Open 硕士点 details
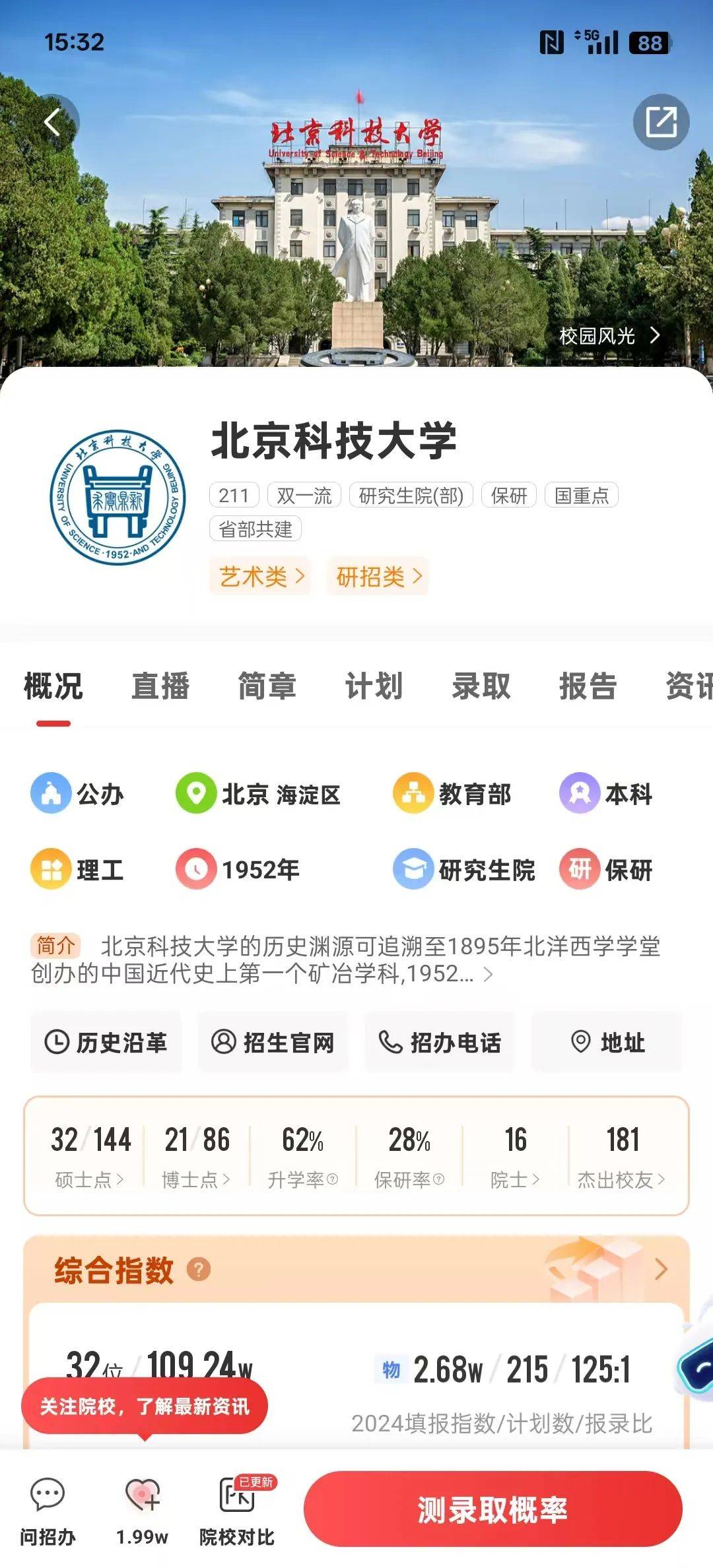Screen dimensions: 713x1568 (x=90, y=1179)
